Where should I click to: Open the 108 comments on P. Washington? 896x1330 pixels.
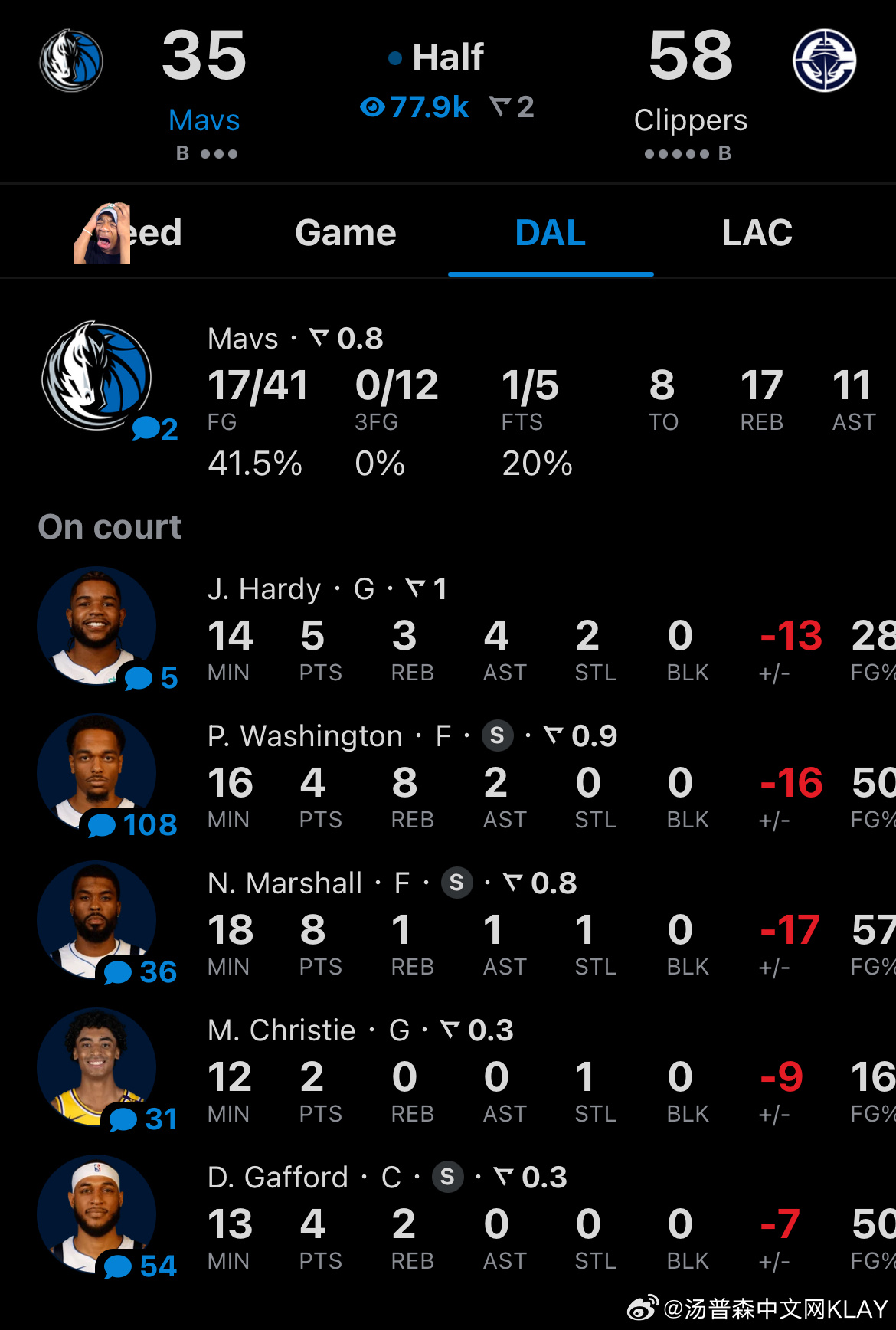[133, 825]
